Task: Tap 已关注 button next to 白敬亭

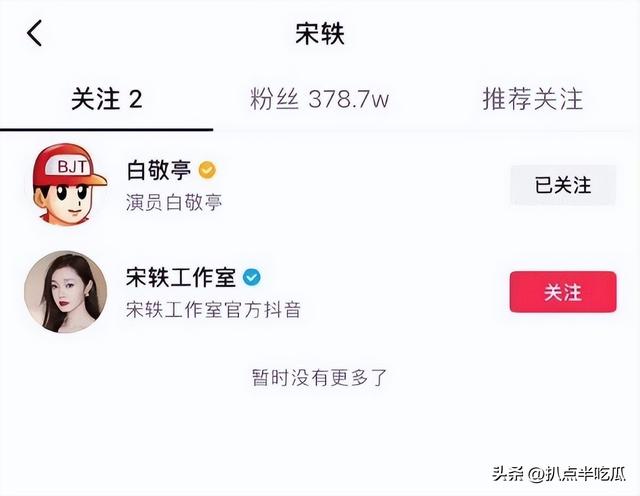Action: click(x=562, y=185)
